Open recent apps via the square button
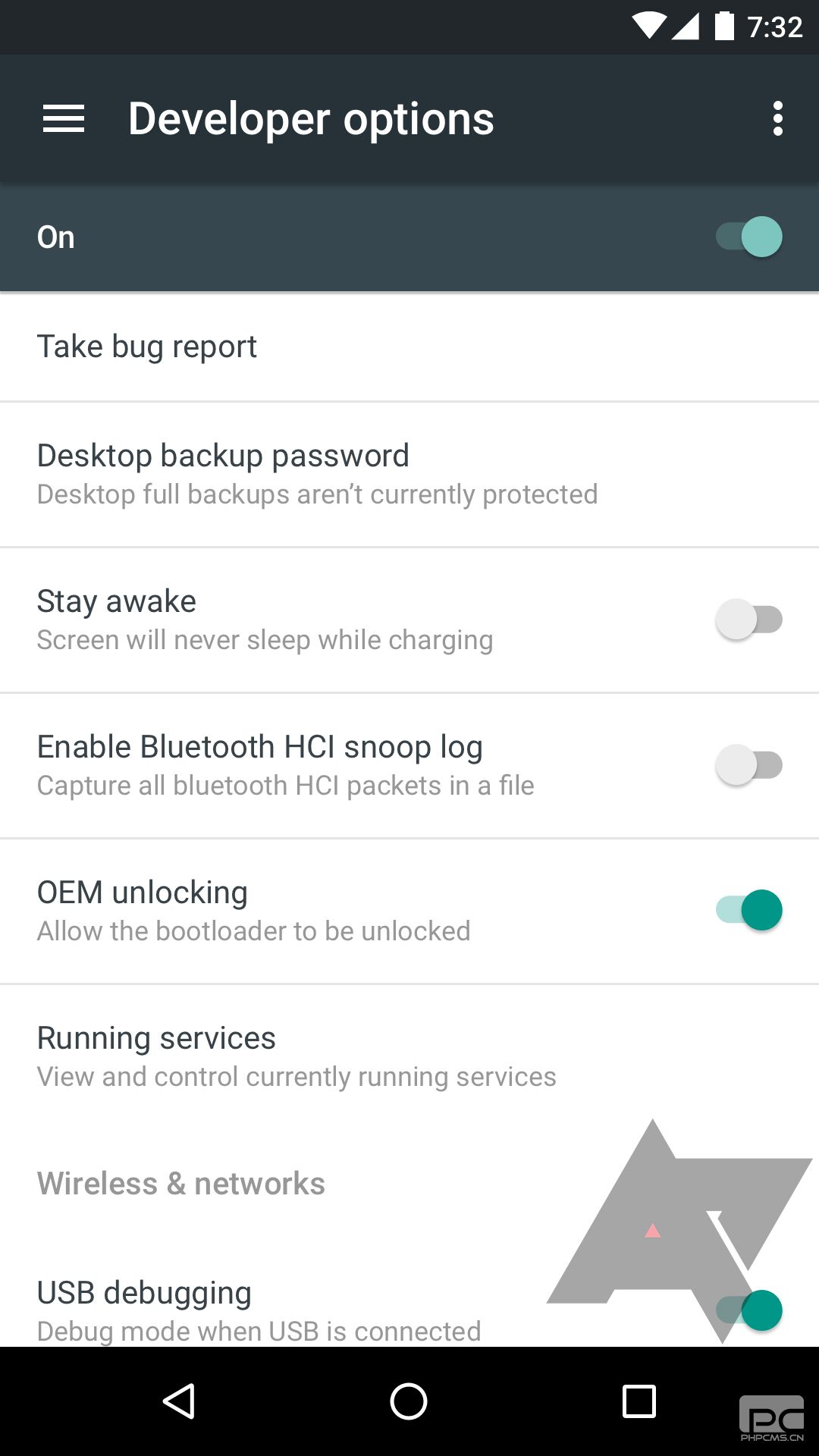 639,1401
